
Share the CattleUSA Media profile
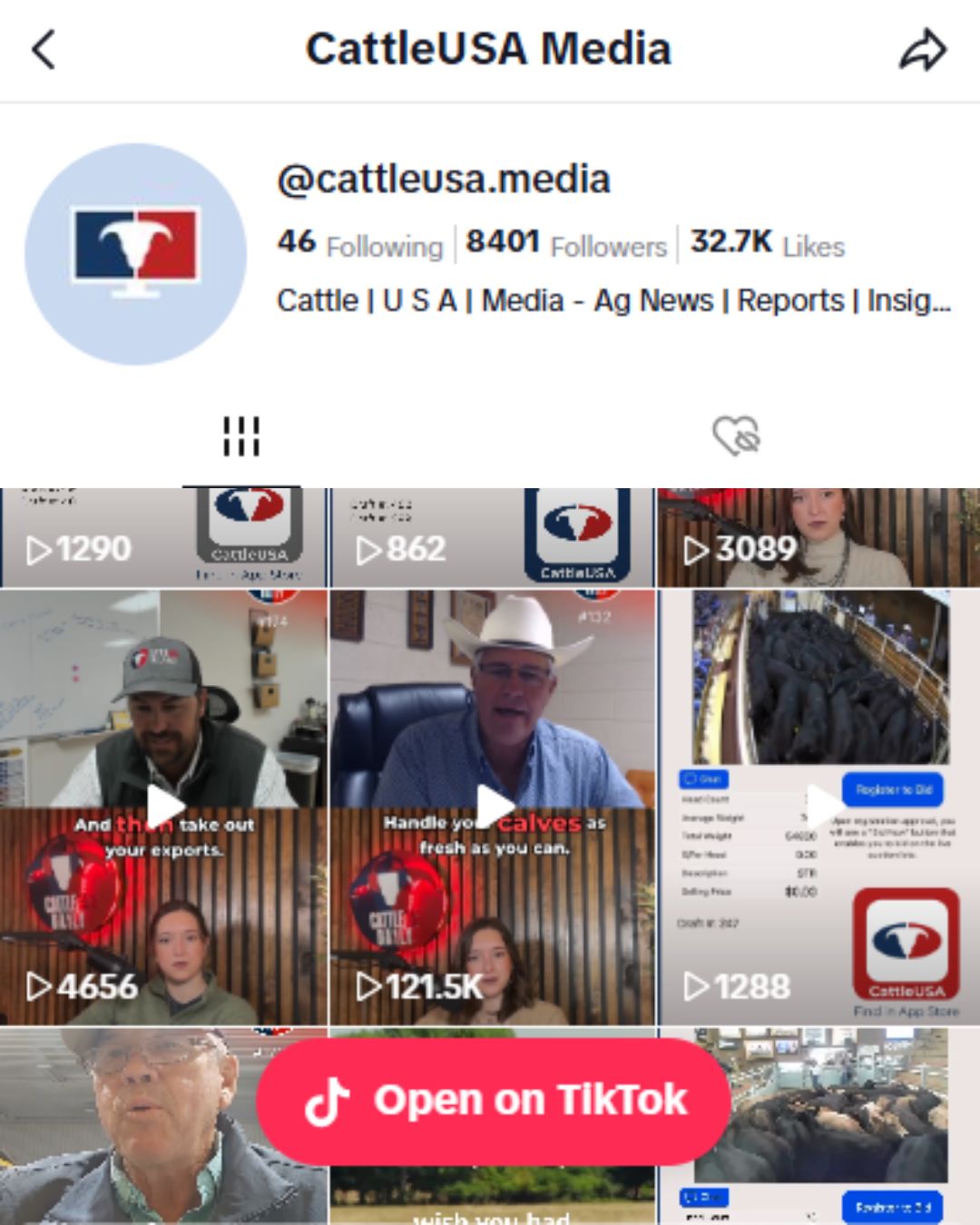(922, 49)
